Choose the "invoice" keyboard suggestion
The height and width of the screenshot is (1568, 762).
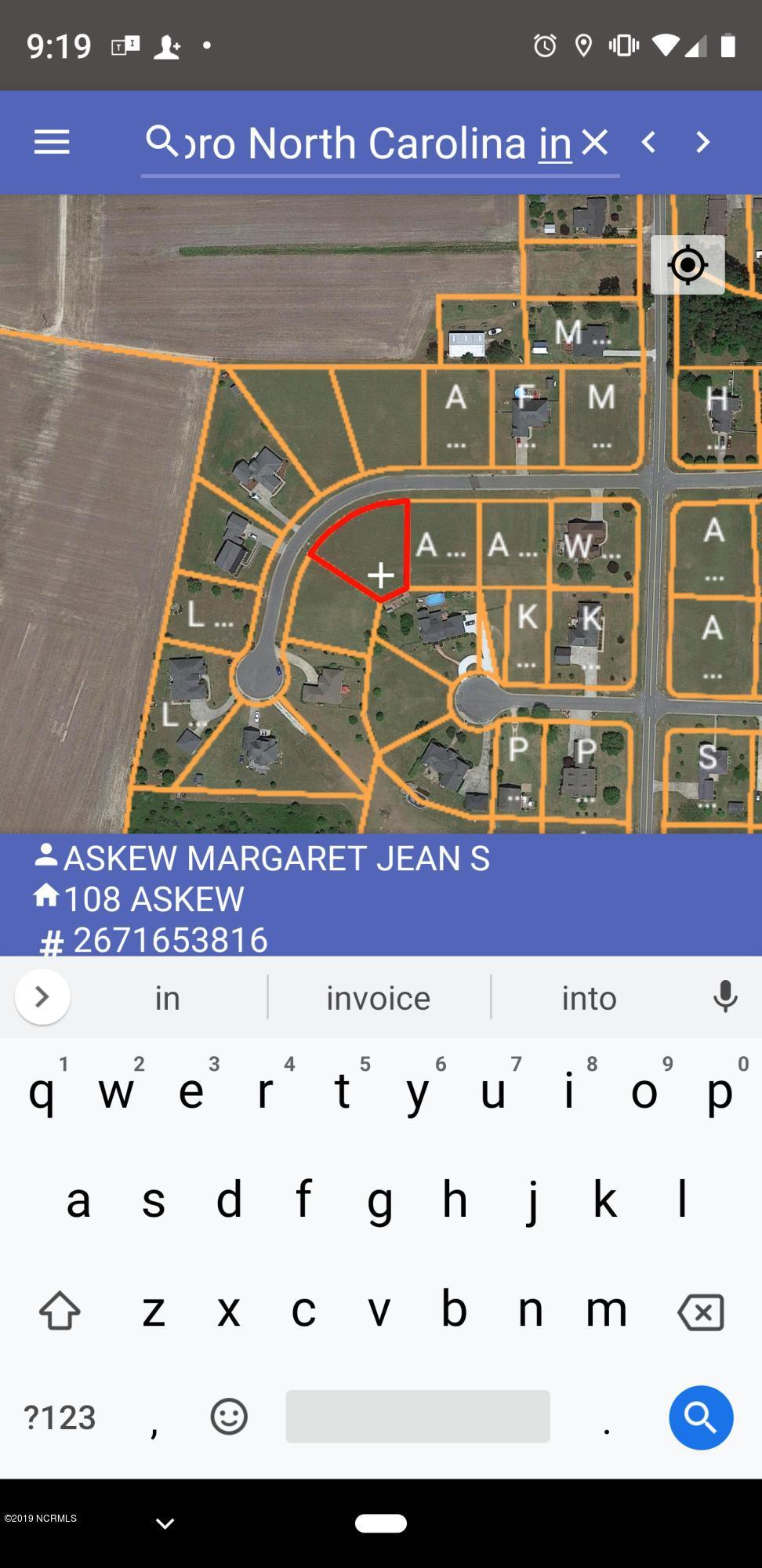tap(379, 998)
